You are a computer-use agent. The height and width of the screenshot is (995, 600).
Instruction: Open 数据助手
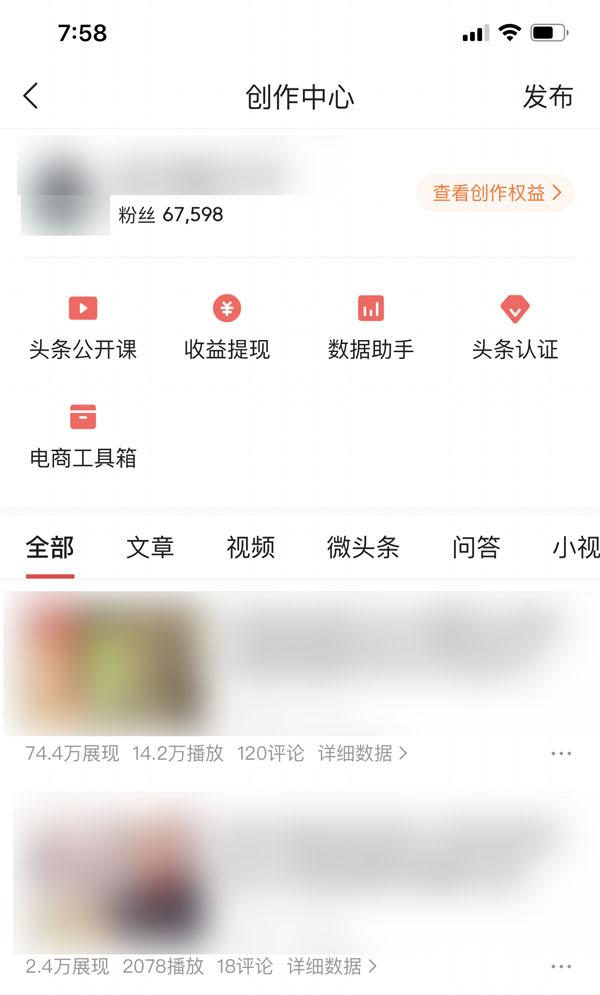371,327
